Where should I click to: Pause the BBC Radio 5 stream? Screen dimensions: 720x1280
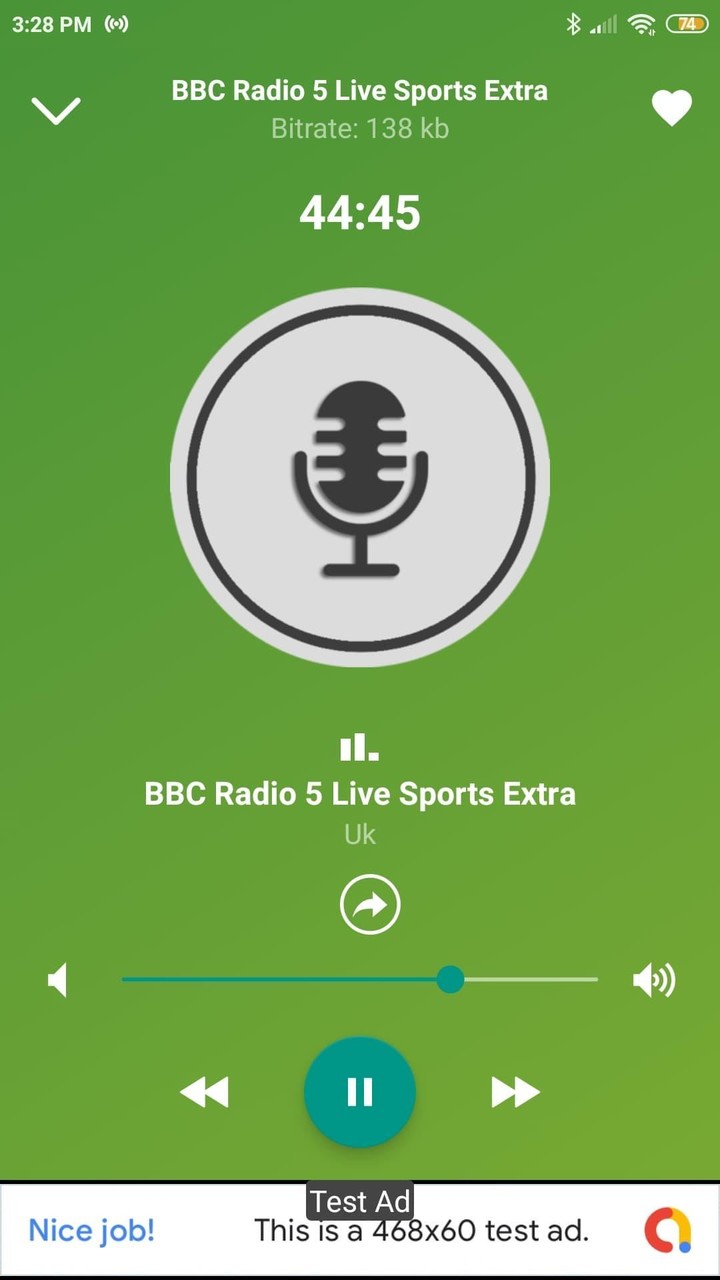pyautogui.click(x=360, y=1092)
